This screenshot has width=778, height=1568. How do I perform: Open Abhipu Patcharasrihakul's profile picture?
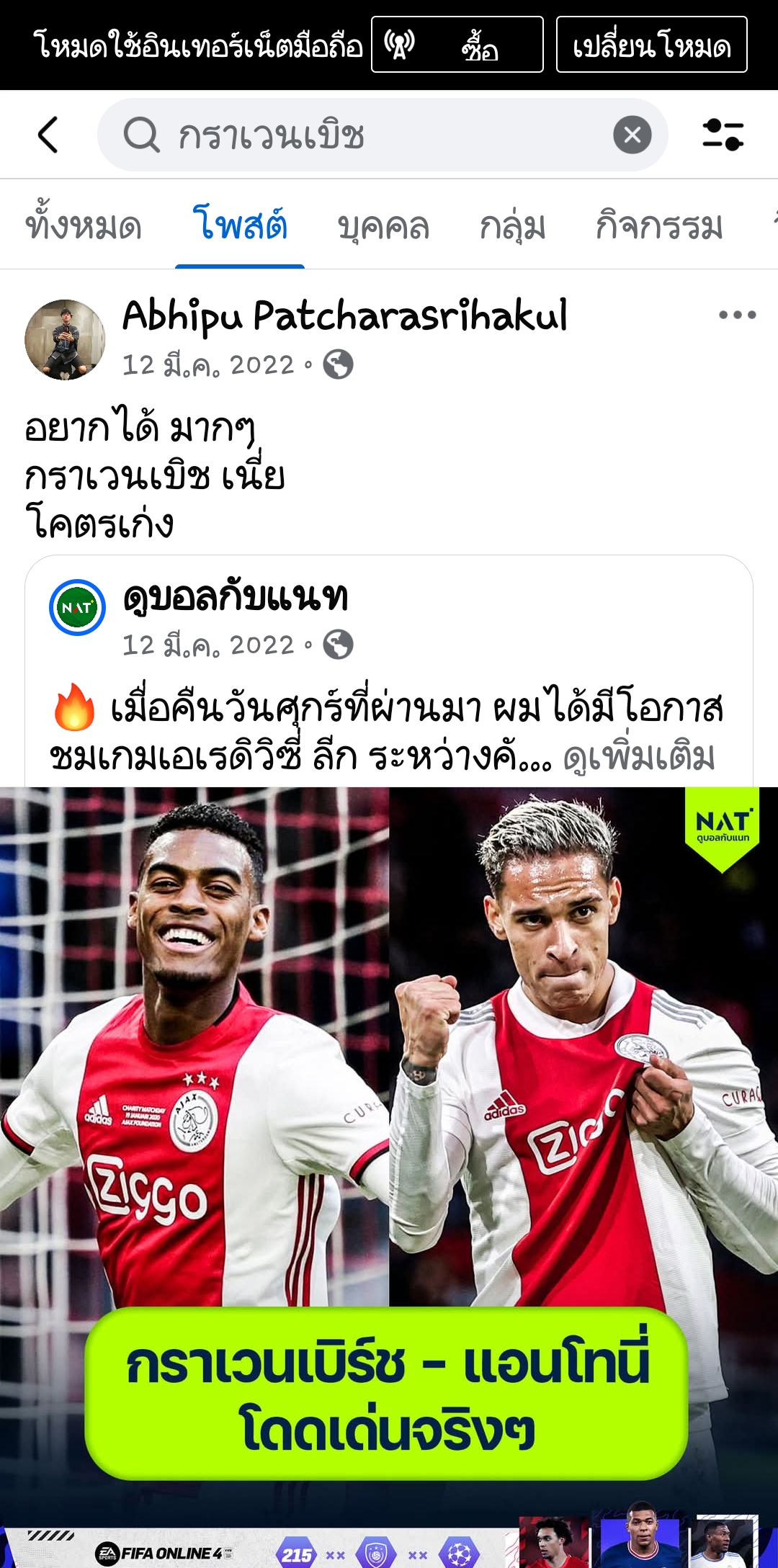pyautogui.click(x=65, y=339)
